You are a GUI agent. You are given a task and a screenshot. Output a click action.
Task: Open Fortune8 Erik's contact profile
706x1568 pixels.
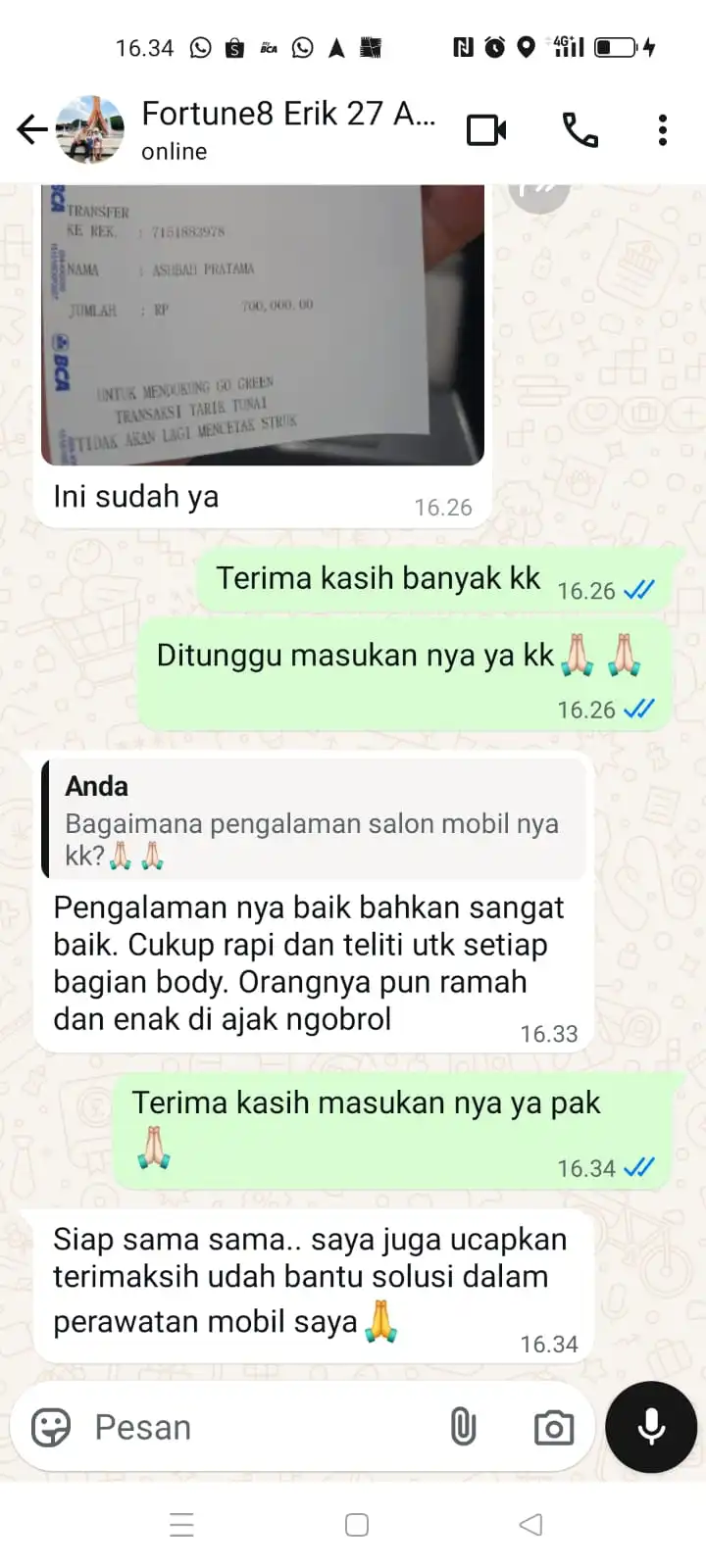[288, 129]
